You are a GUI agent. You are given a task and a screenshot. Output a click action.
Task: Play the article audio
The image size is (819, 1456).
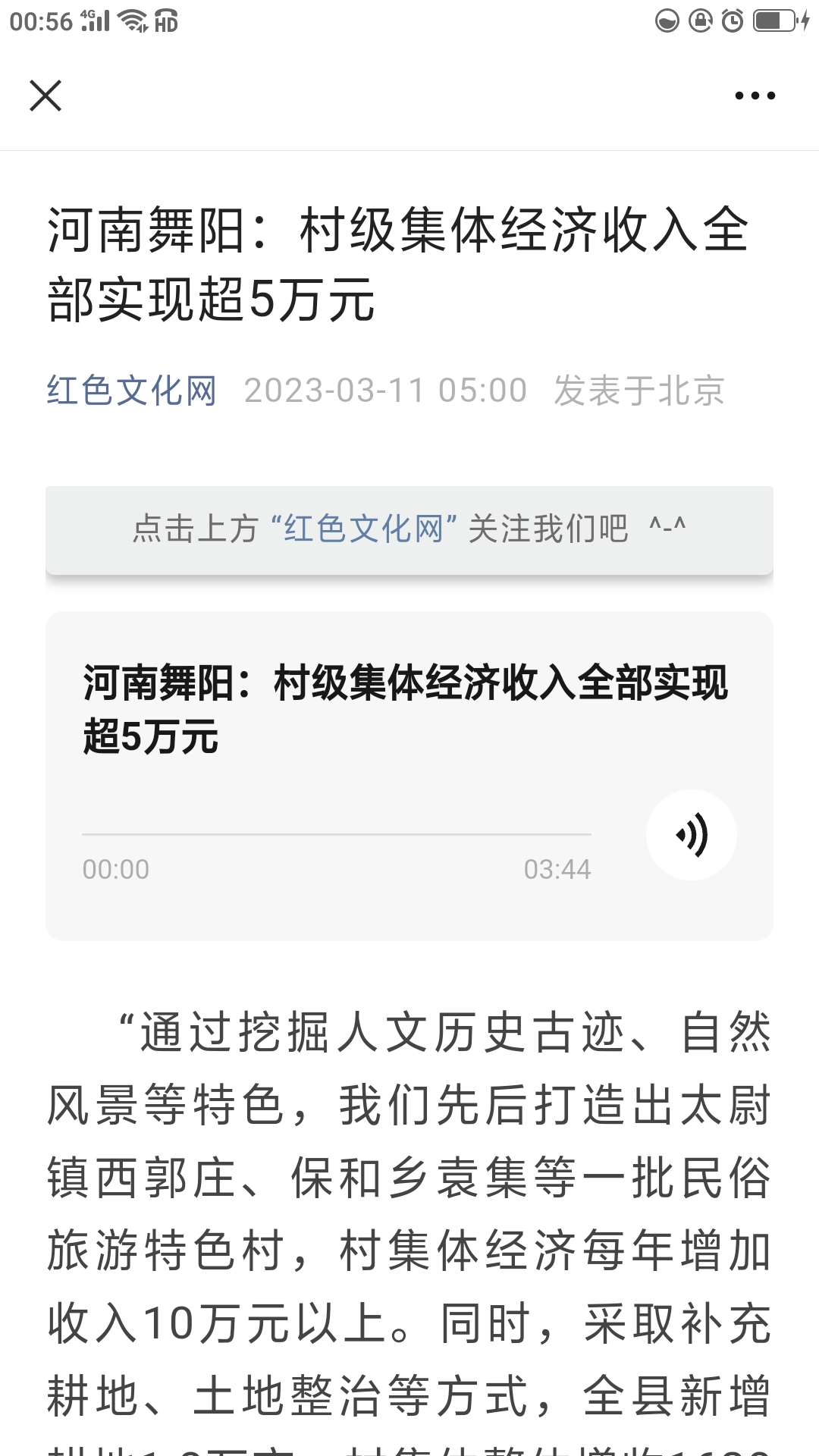[x=691, y=835]
